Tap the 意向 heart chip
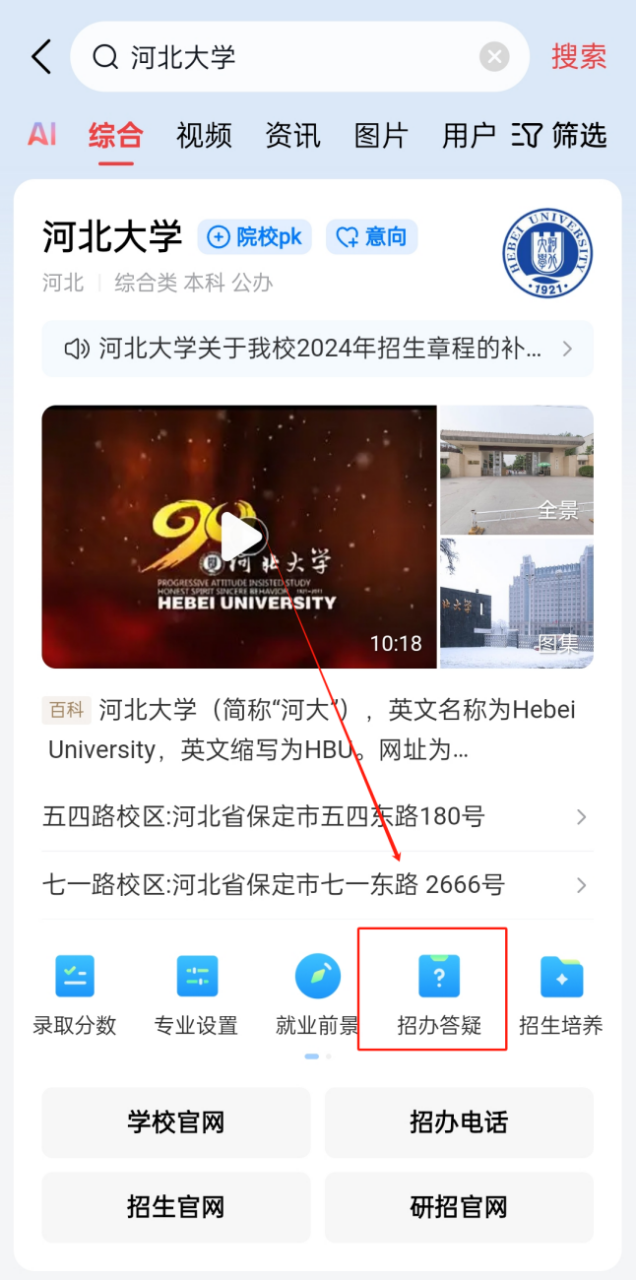 (371, 237)
